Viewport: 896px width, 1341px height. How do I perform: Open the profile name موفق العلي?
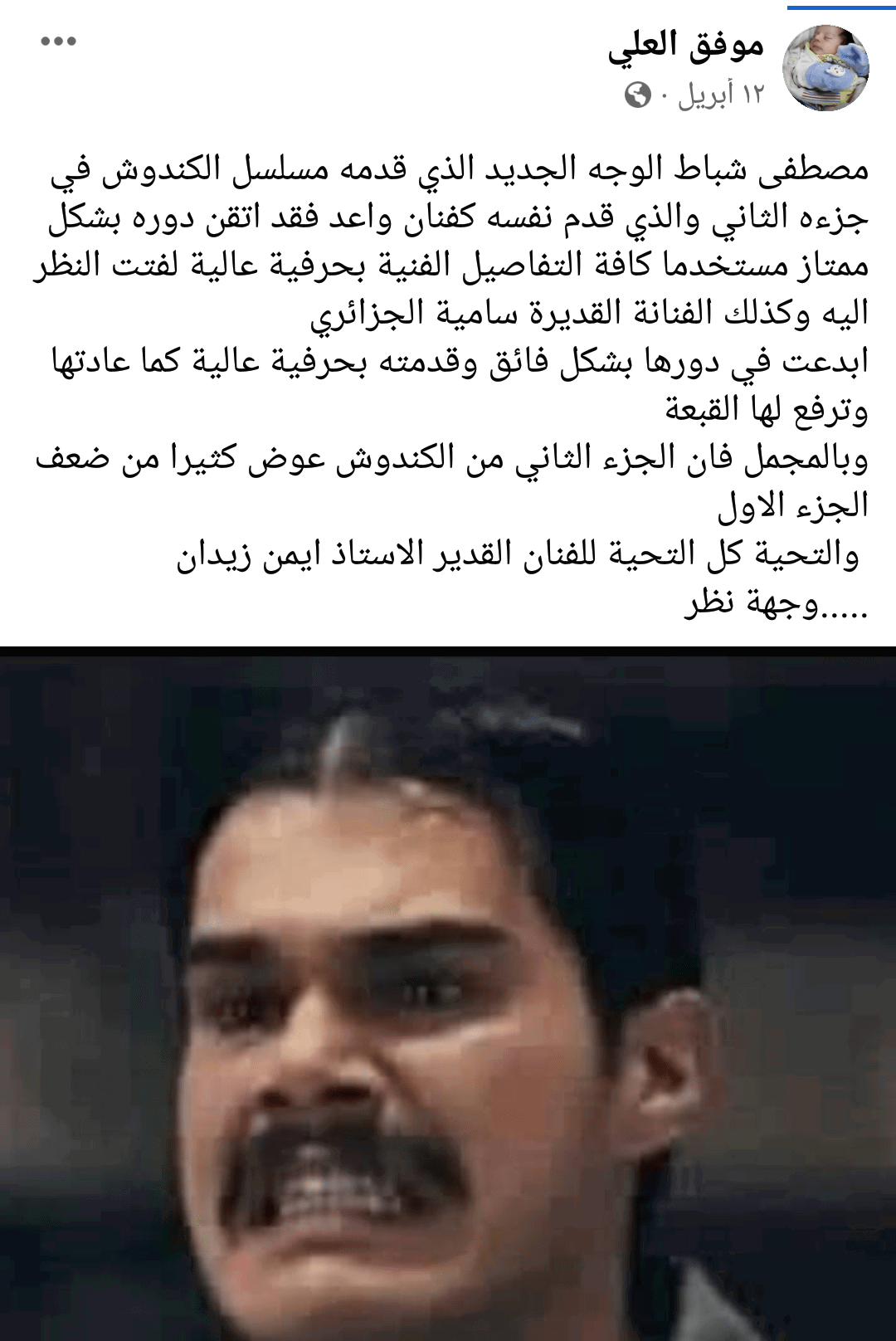685,46
